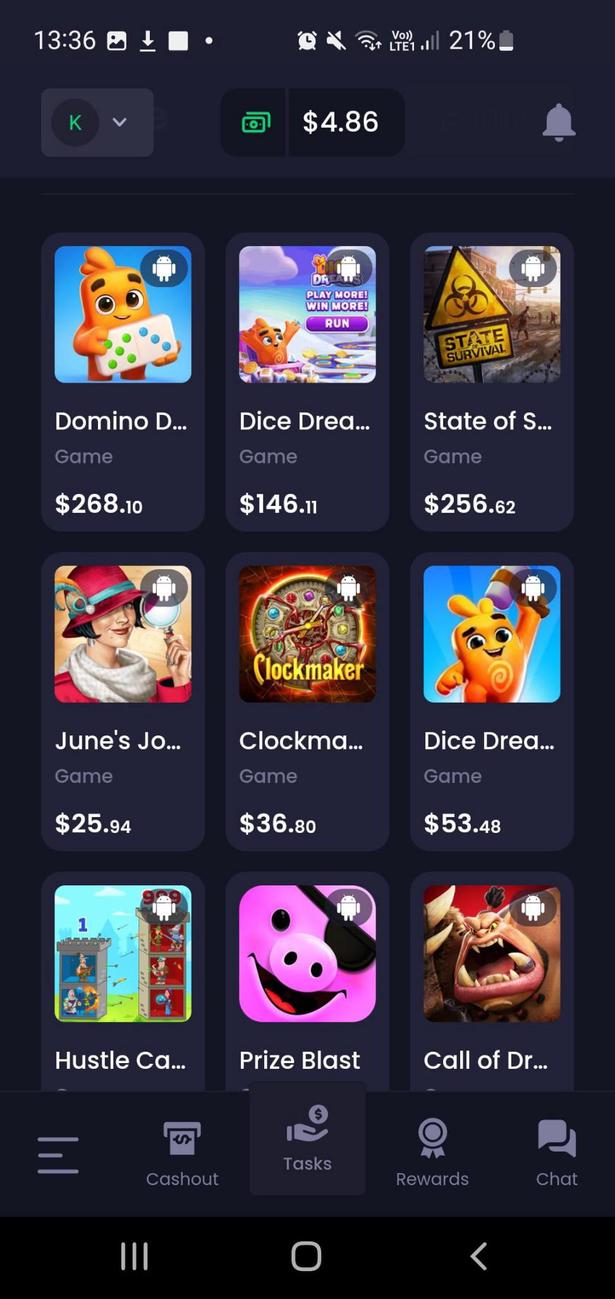View the June's Journey game offer
The width and height of the screenshot is (615, 1299).
123,701
